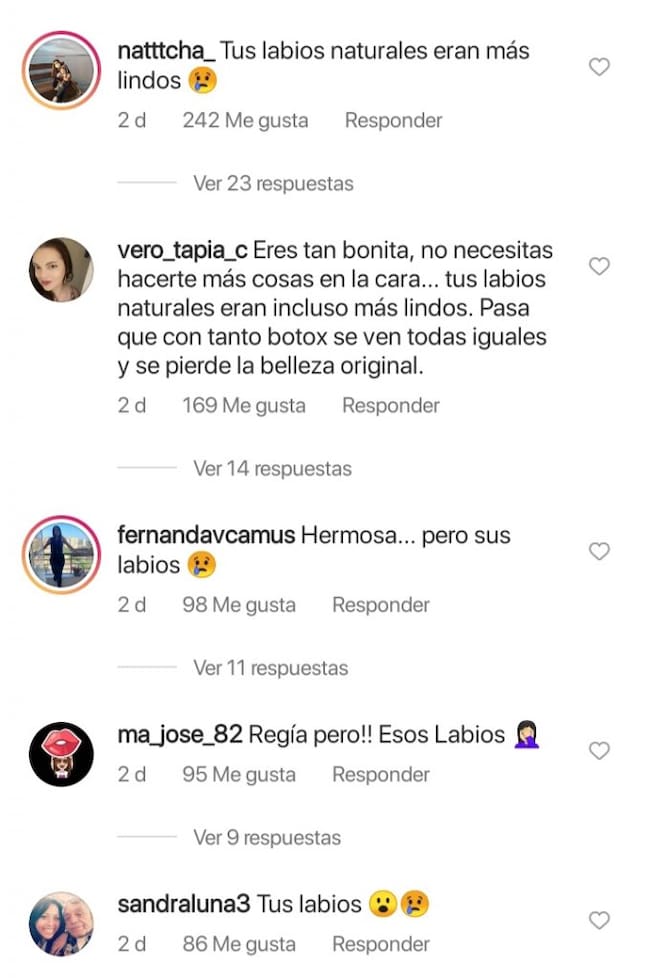View fernandavcamus's avatar story
Screen dimensions: 650x978
61,554
